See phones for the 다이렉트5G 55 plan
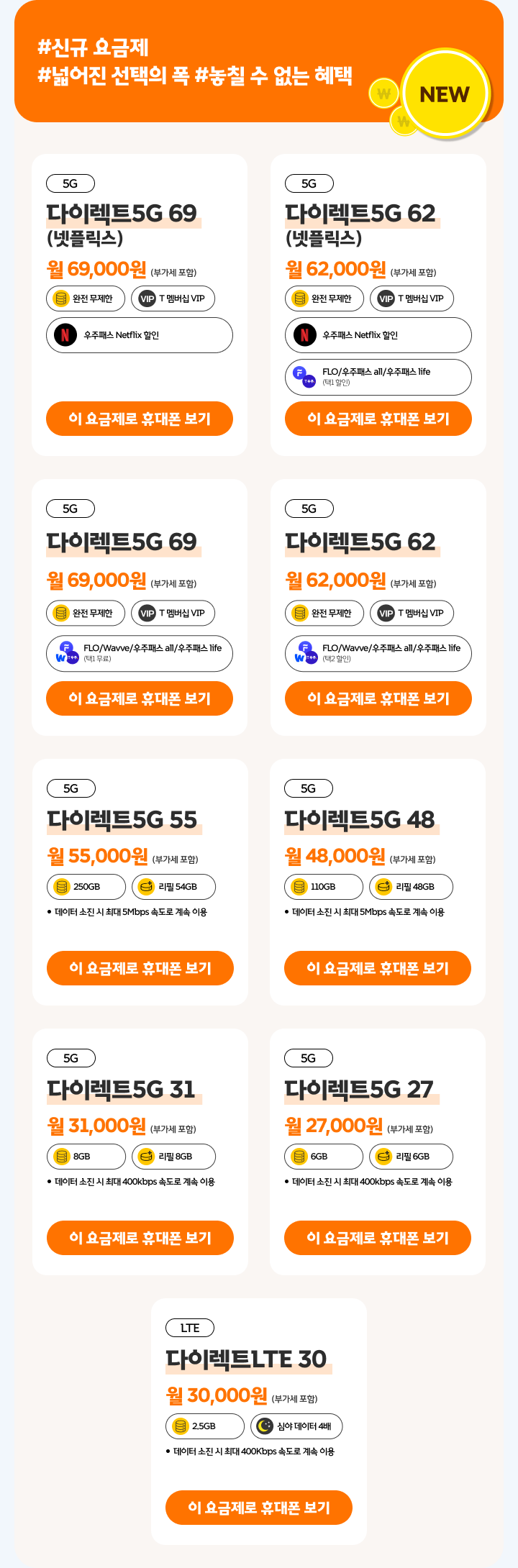The image size is (518, 1568). (140, 968)
